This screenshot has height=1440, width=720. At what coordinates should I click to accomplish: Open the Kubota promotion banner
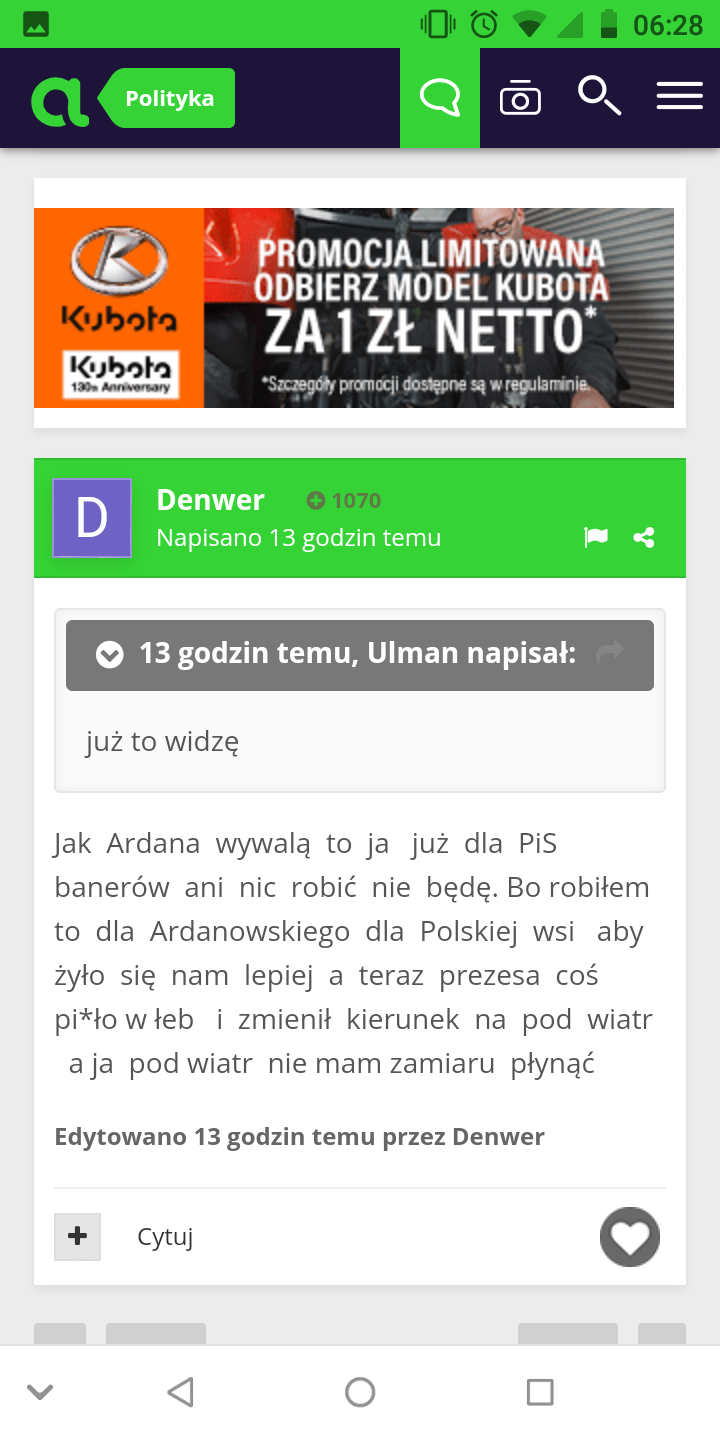[354, 307]
